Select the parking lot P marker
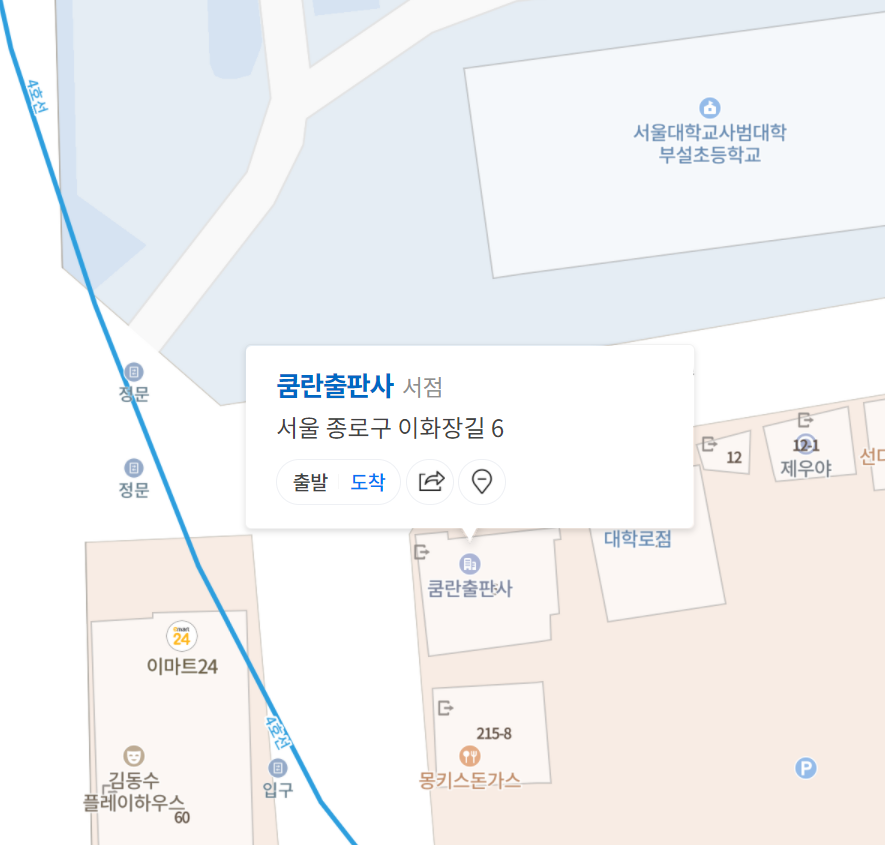885x845 pixels. (x=805, y=768)
